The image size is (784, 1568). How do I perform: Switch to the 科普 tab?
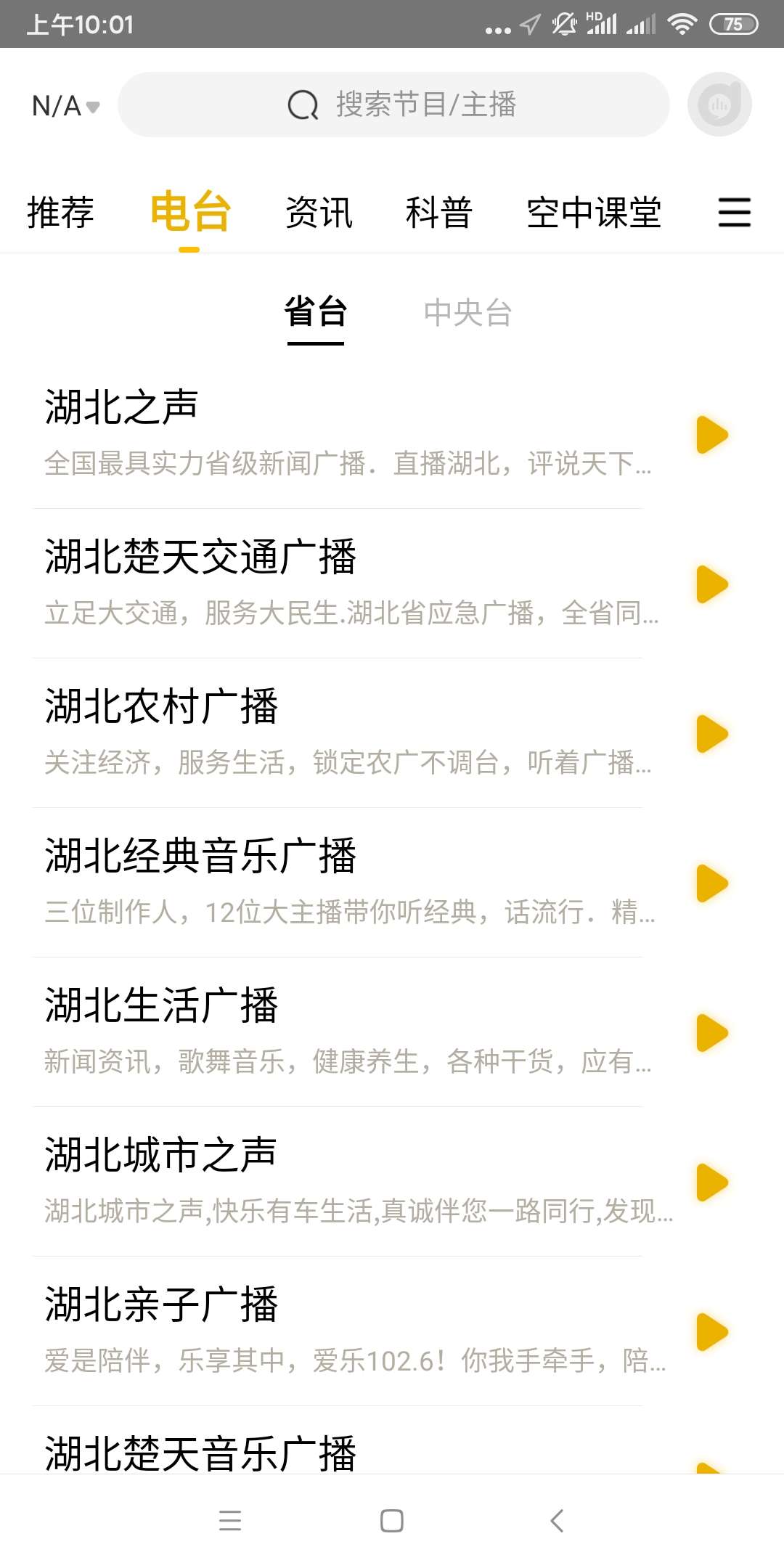click(x=439, y=213)
